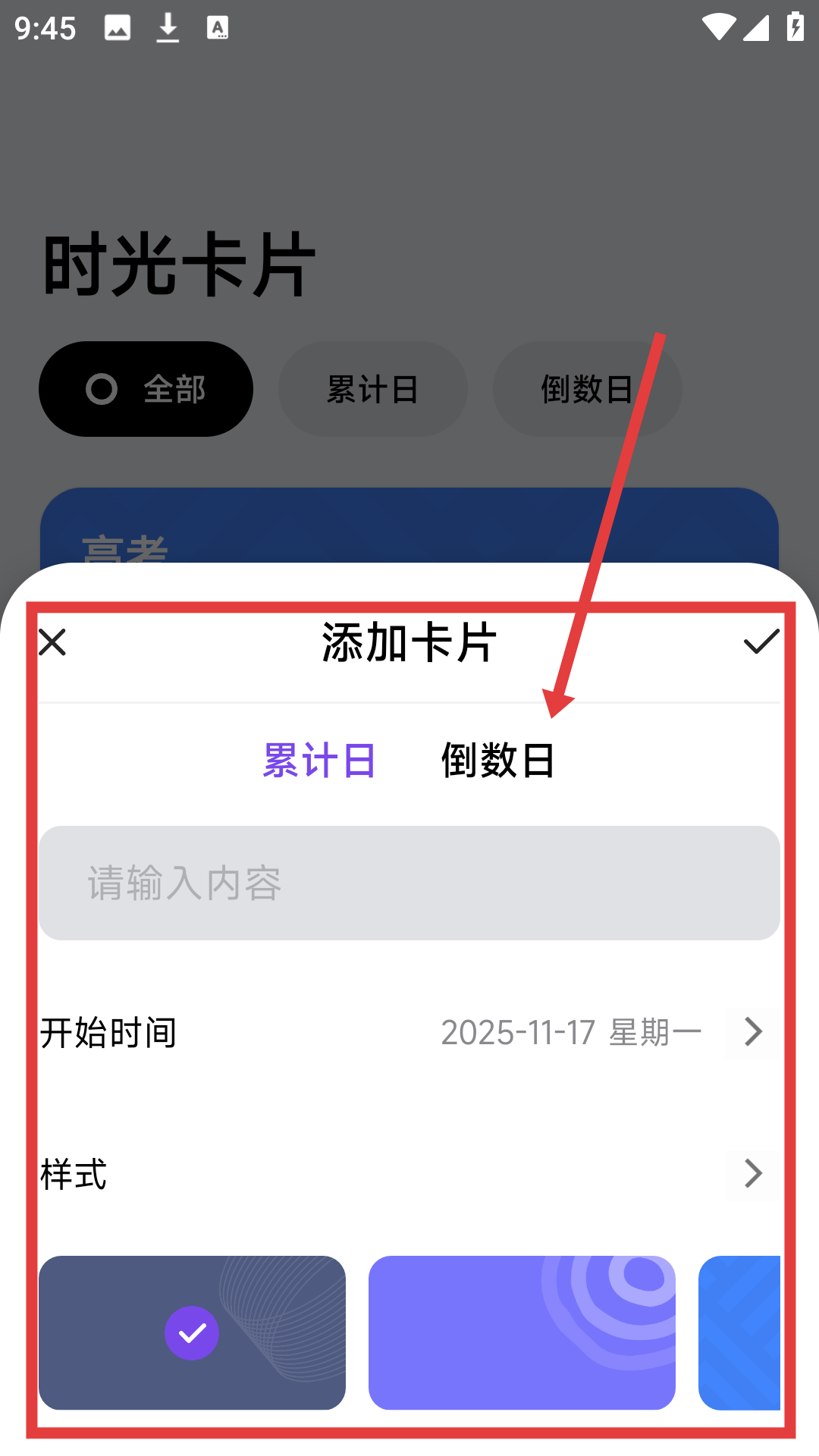Expand the 样式 options

click(751, 1173)
